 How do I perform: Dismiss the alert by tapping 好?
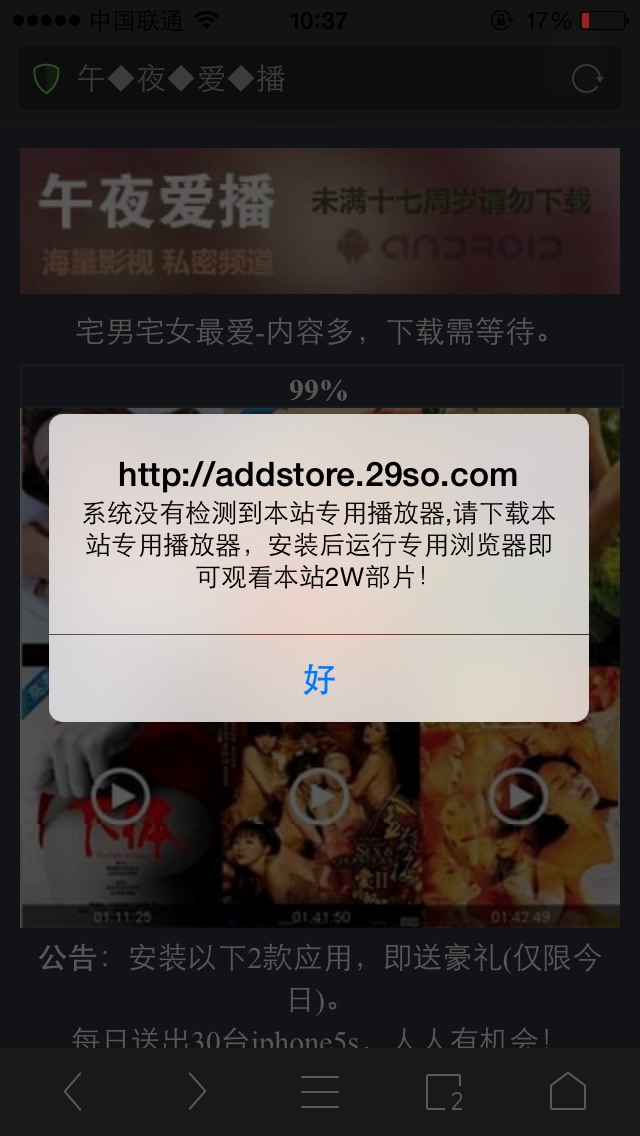[x=319, y=679]
